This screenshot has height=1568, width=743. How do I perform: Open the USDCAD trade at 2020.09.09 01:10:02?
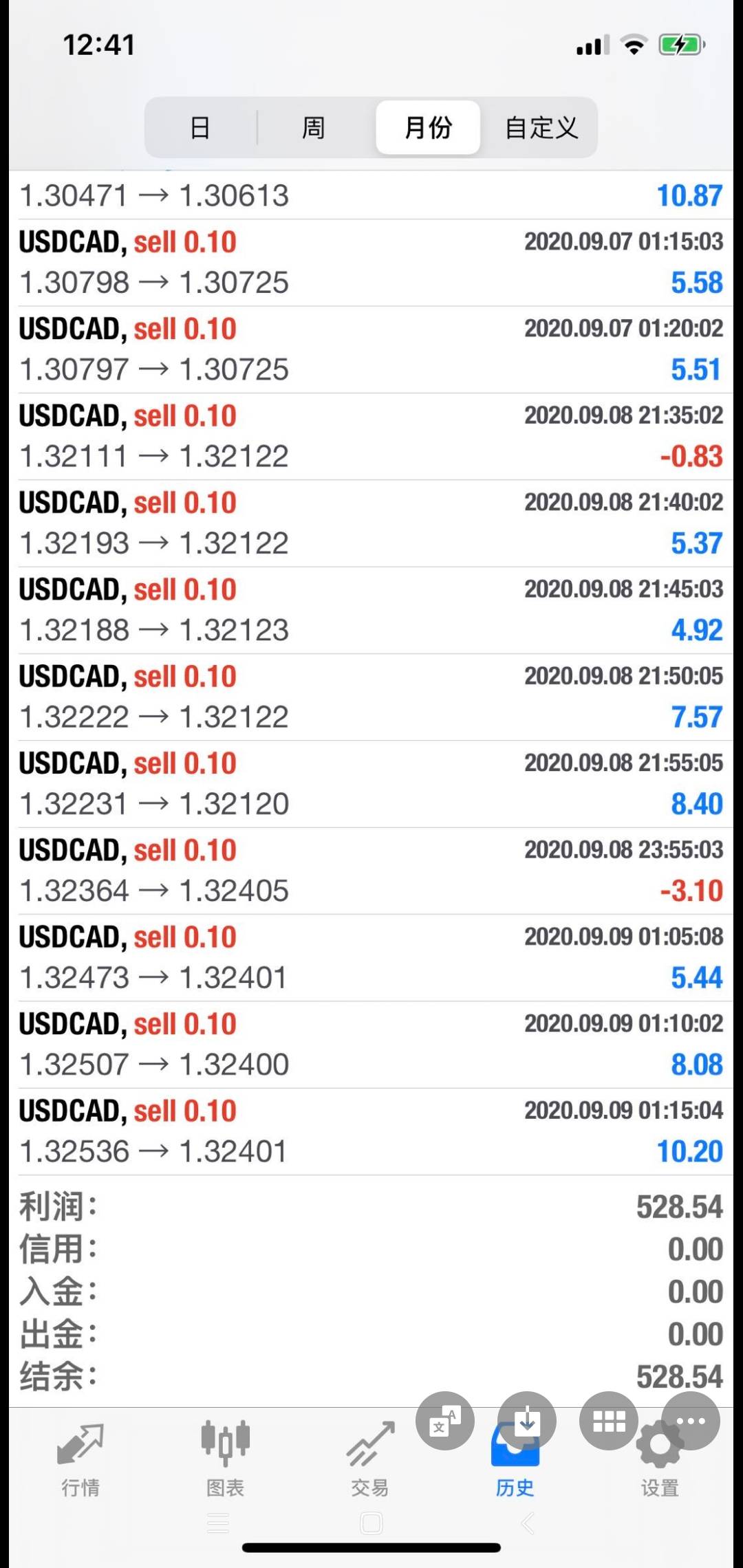371,1045
